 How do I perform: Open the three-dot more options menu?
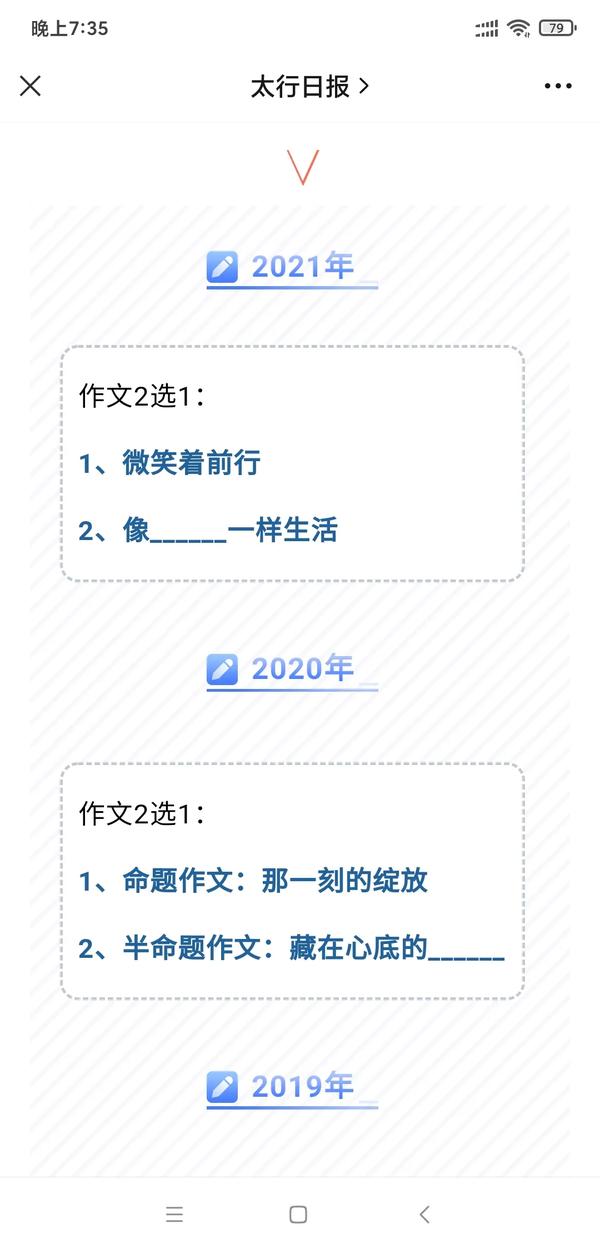click(x=558, y=86)
